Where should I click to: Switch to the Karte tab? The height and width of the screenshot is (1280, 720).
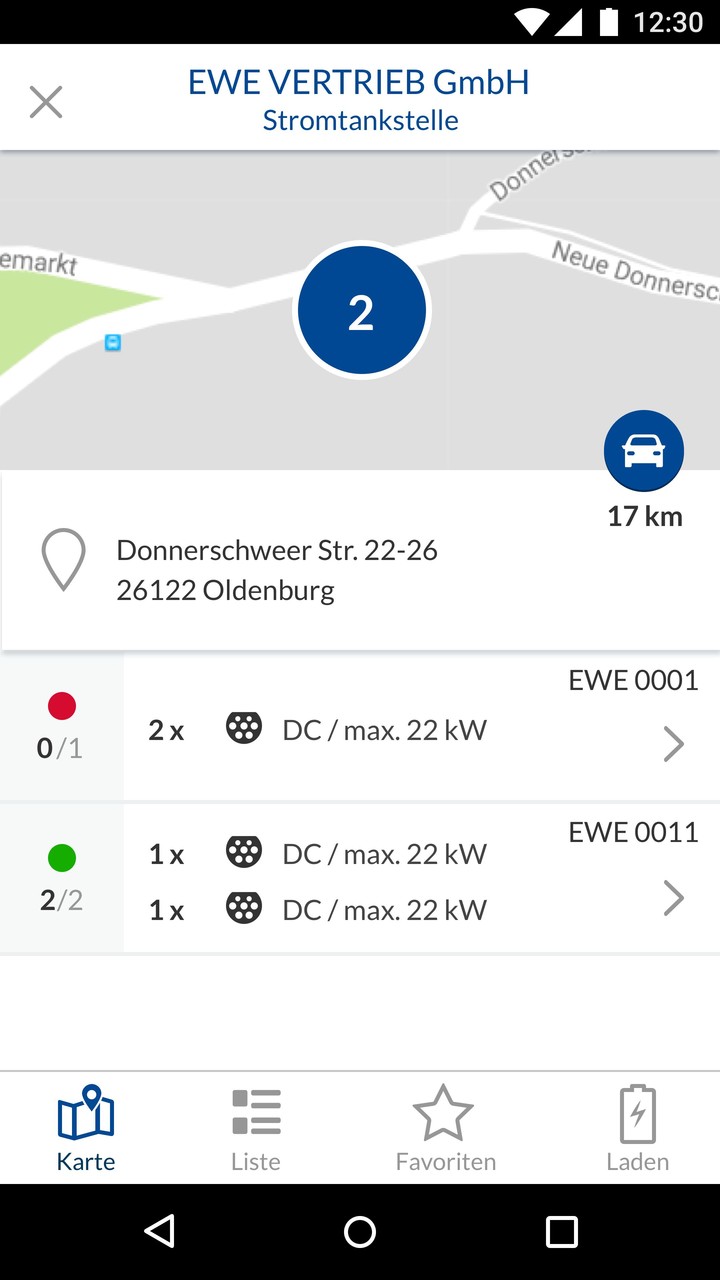[86, 1128]
